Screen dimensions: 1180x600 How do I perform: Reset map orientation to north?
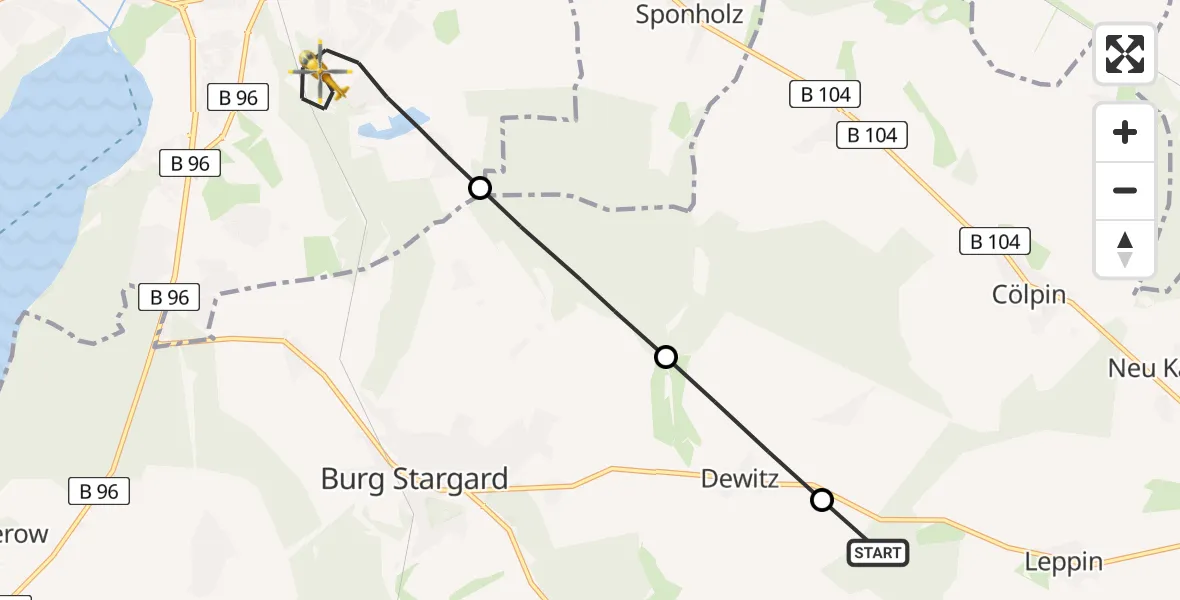tap(1125, 249)
